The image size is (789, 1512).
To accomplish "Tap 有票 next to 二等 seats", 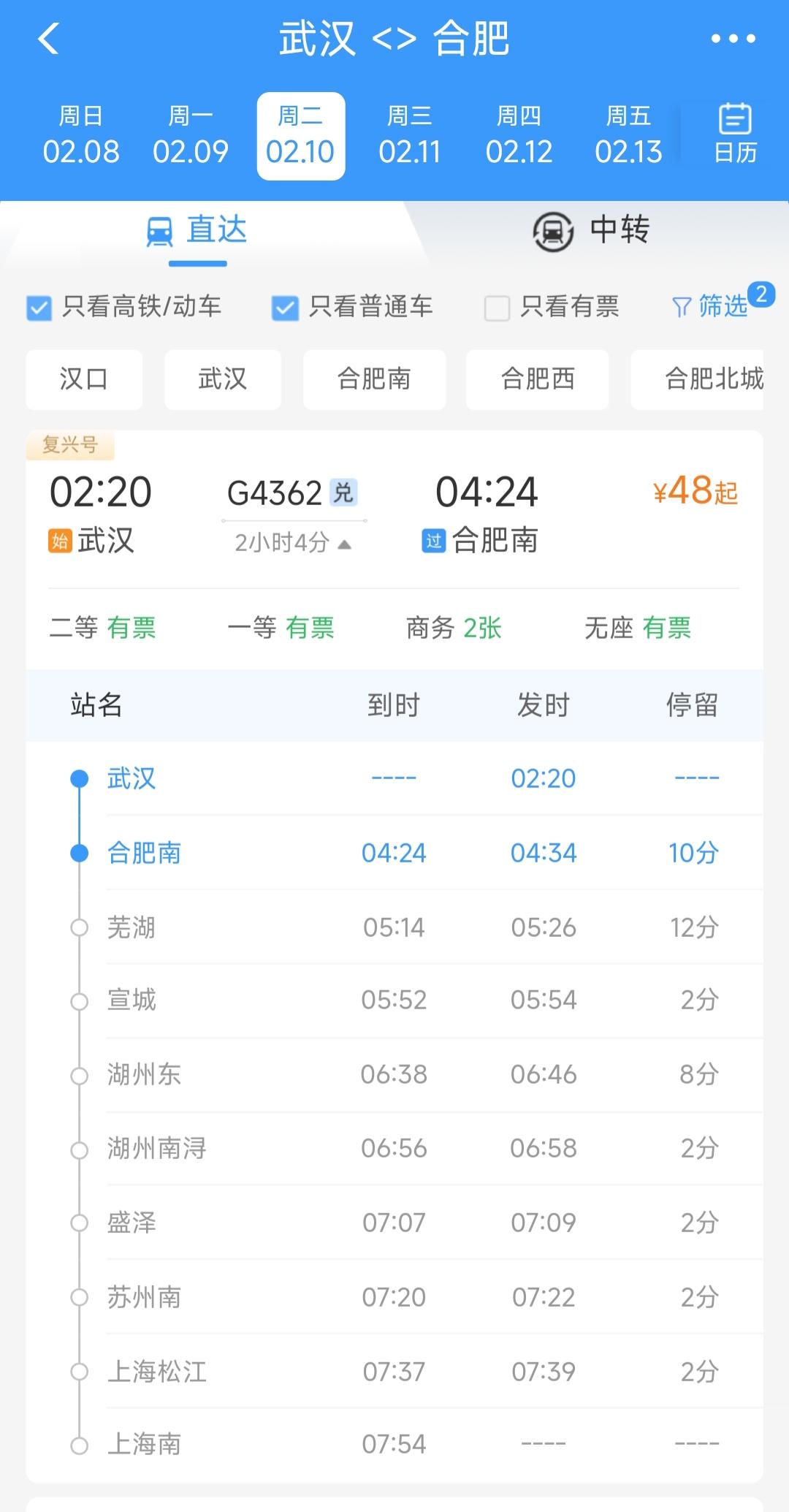I will pyautogui.click(x=134, y=628).
